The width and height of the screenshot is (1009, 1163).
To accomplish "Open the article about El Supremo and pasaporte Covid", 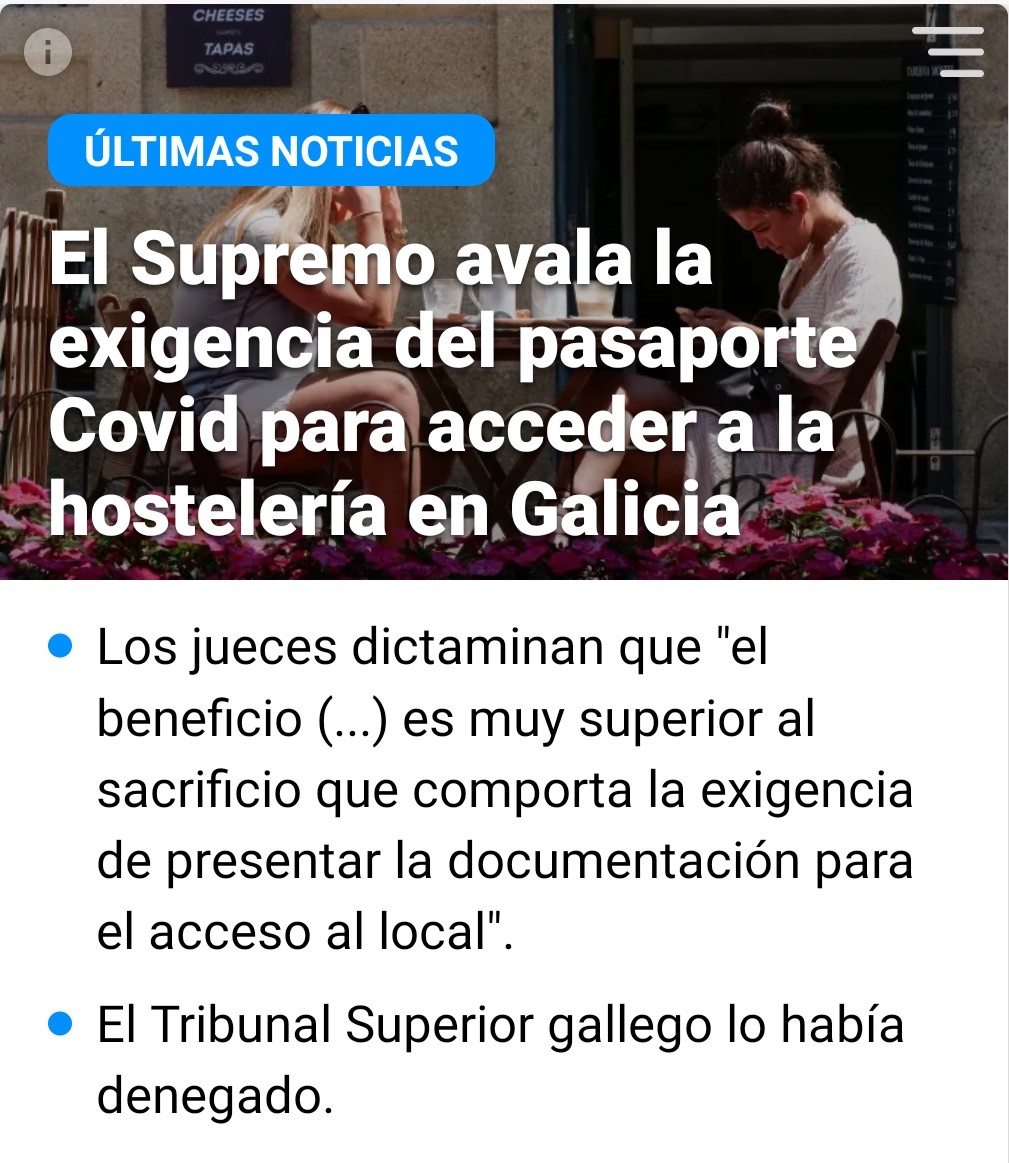I will tap(454, 385).
